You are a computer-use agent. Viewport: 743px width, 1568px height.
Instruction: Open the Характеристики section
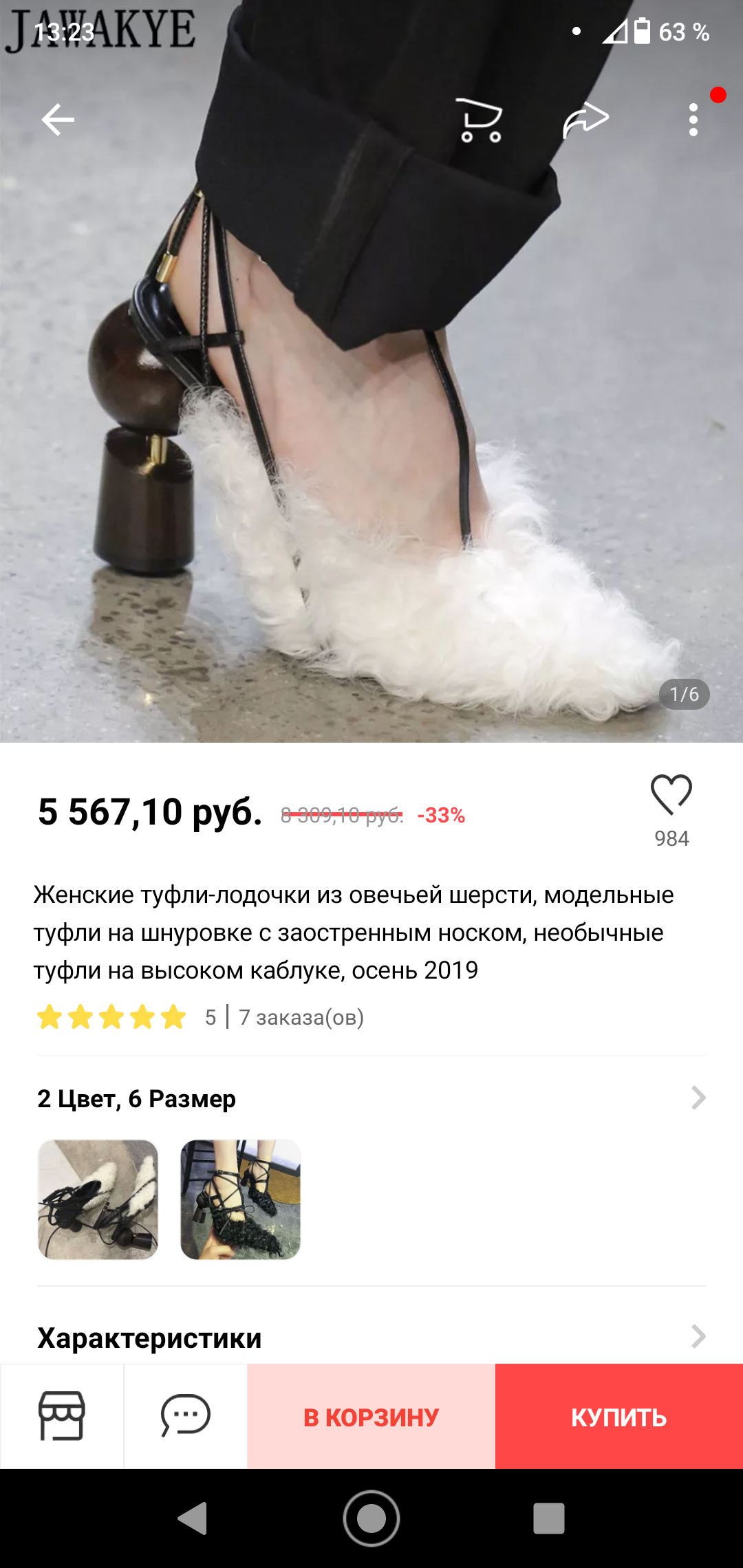click(371, 1338)
